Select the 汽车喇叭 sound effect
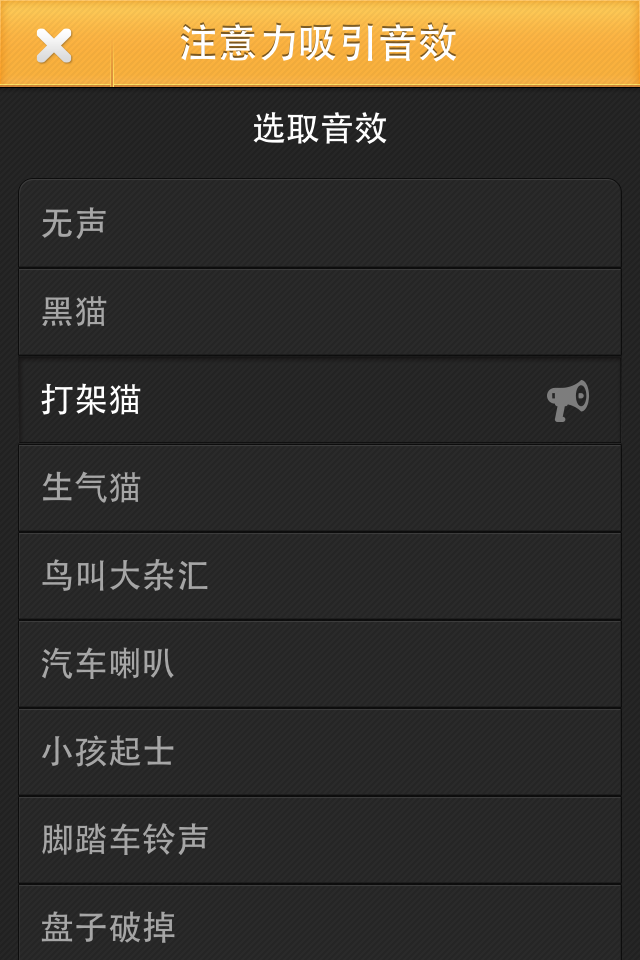This screenshot has height=960, width=640. coord(320,664)
